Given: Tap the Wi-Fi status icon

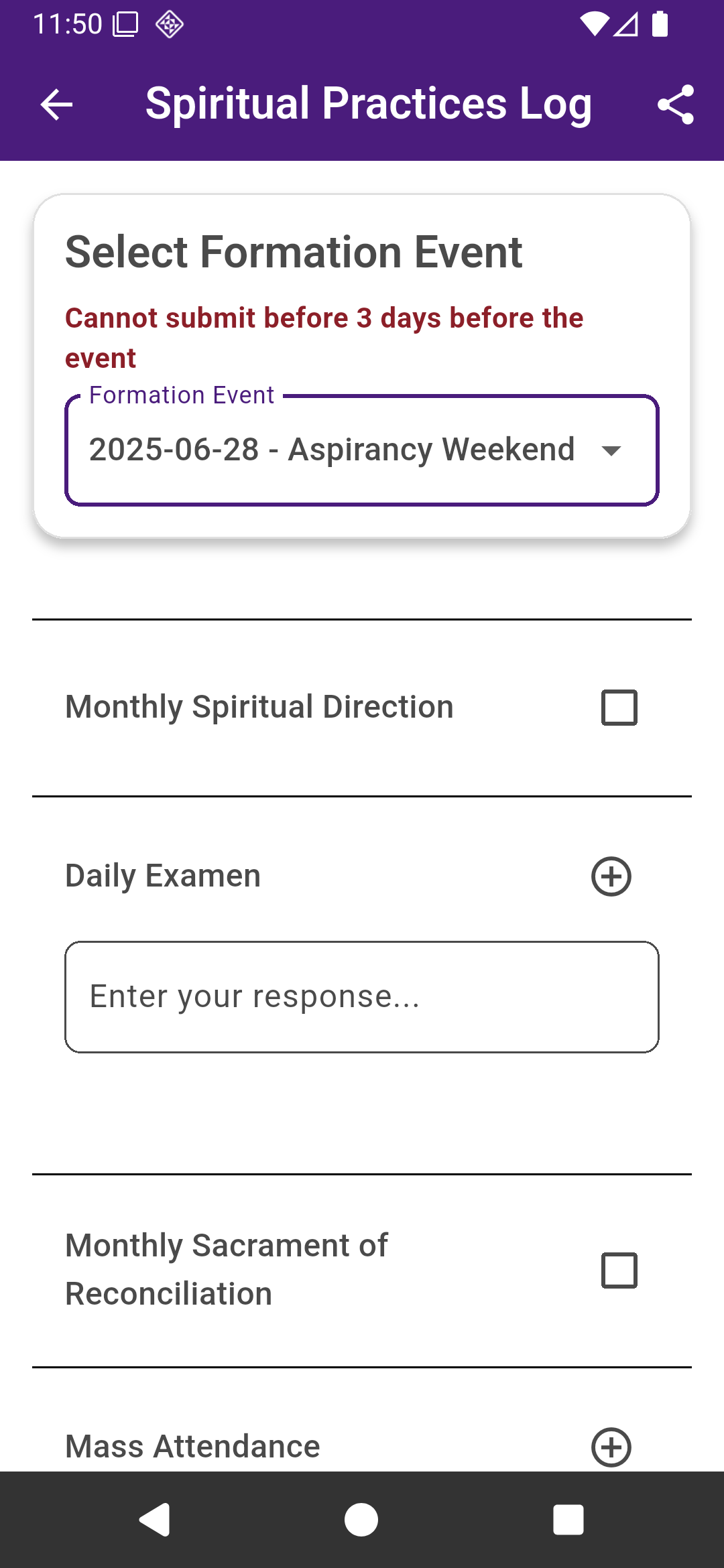Looking at the screenshot, I should (595, 25).
